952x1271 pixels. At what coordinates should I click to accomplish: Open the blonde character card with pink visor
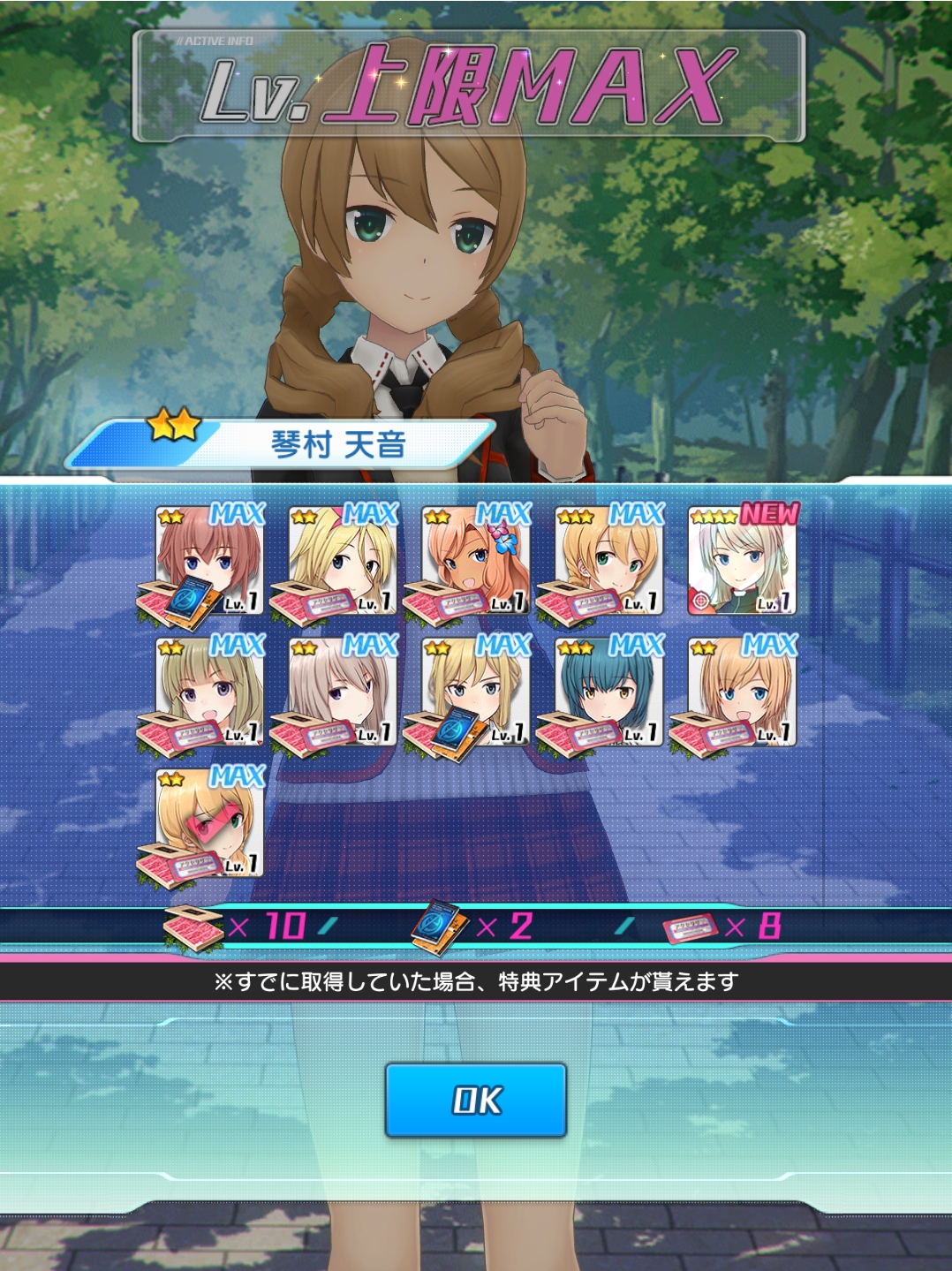[210, 823]
